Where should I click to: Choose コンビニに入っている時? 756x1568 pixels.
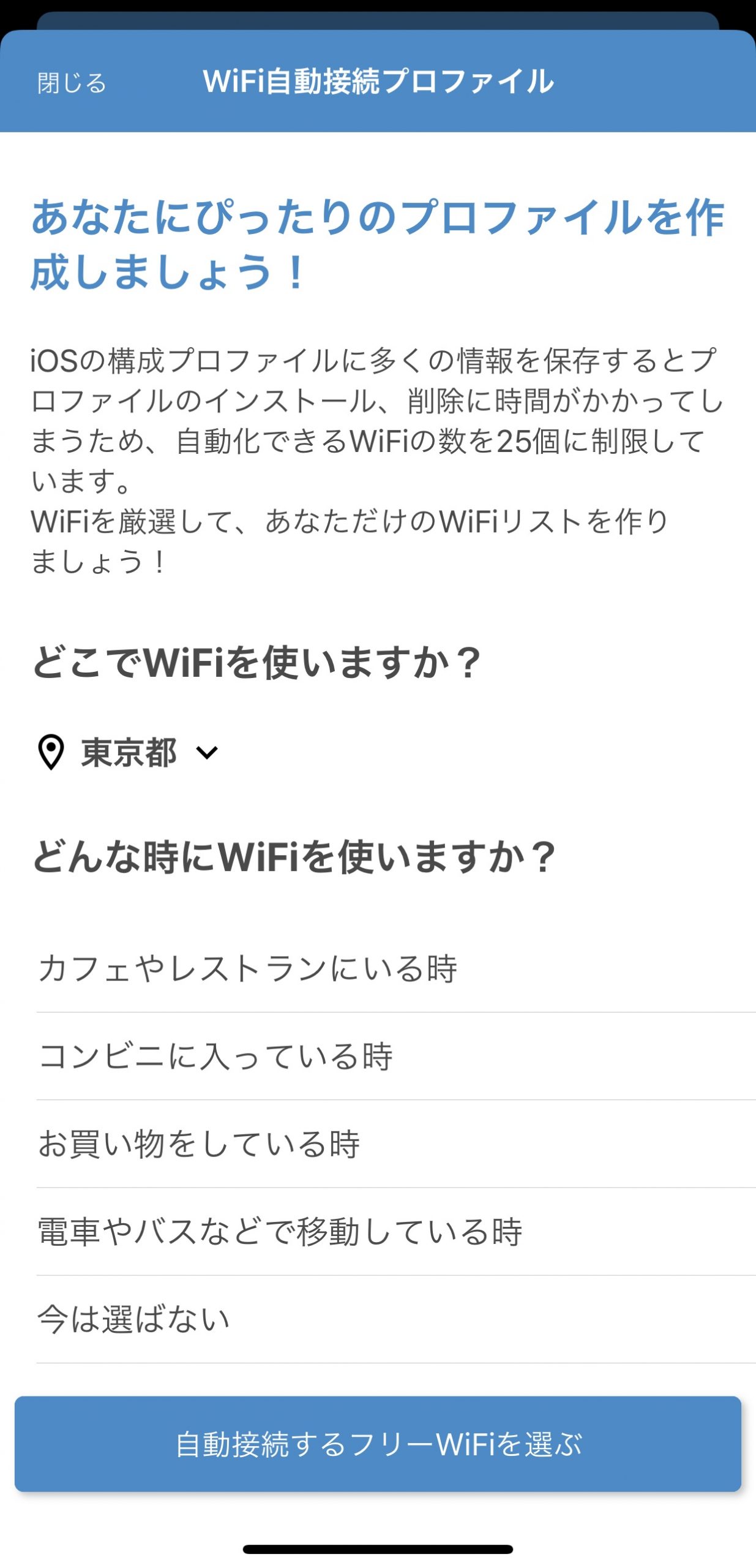396,1056
